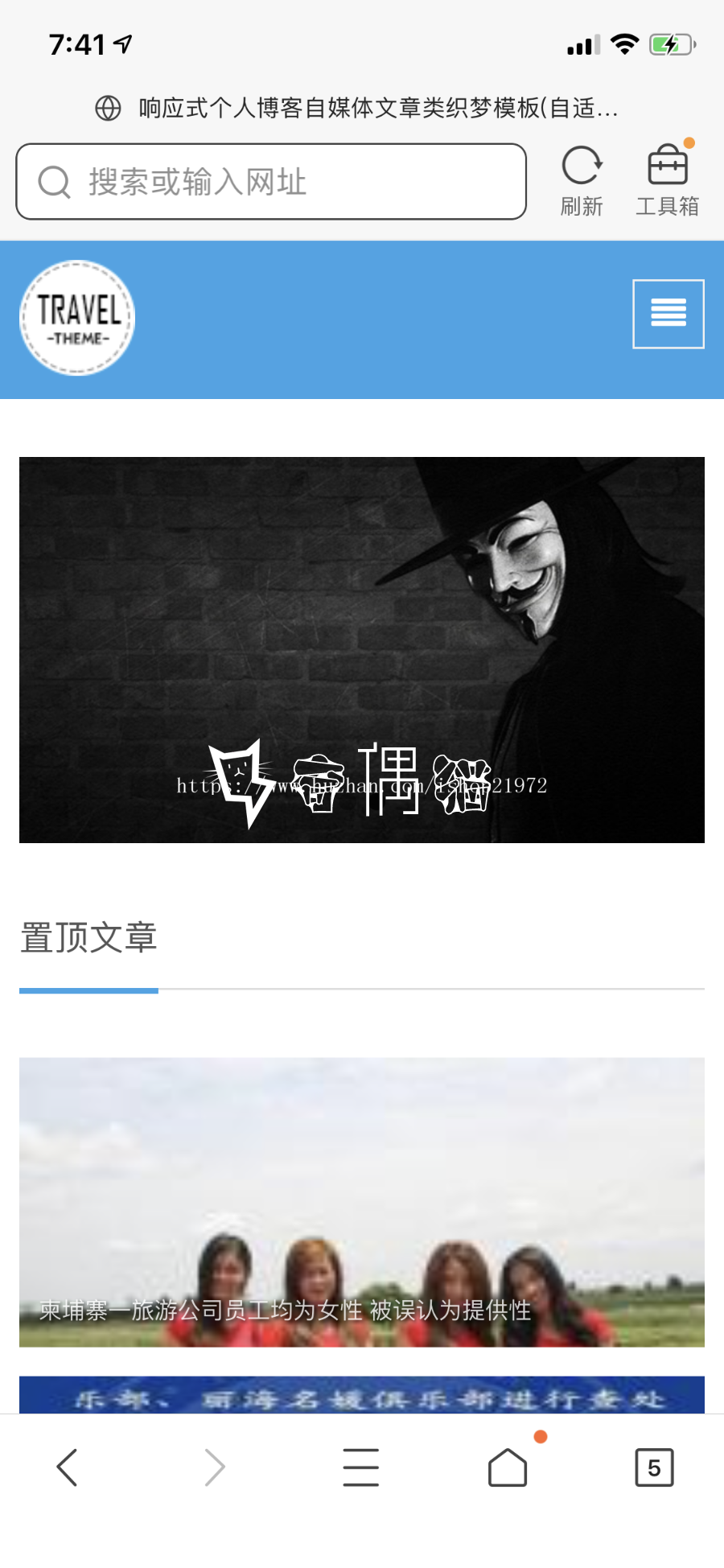Viewport: 724px width, 1568px height.
Task: Open the 柬埔寨一旅游公司 article card
Action: (x=362, y=1202)
